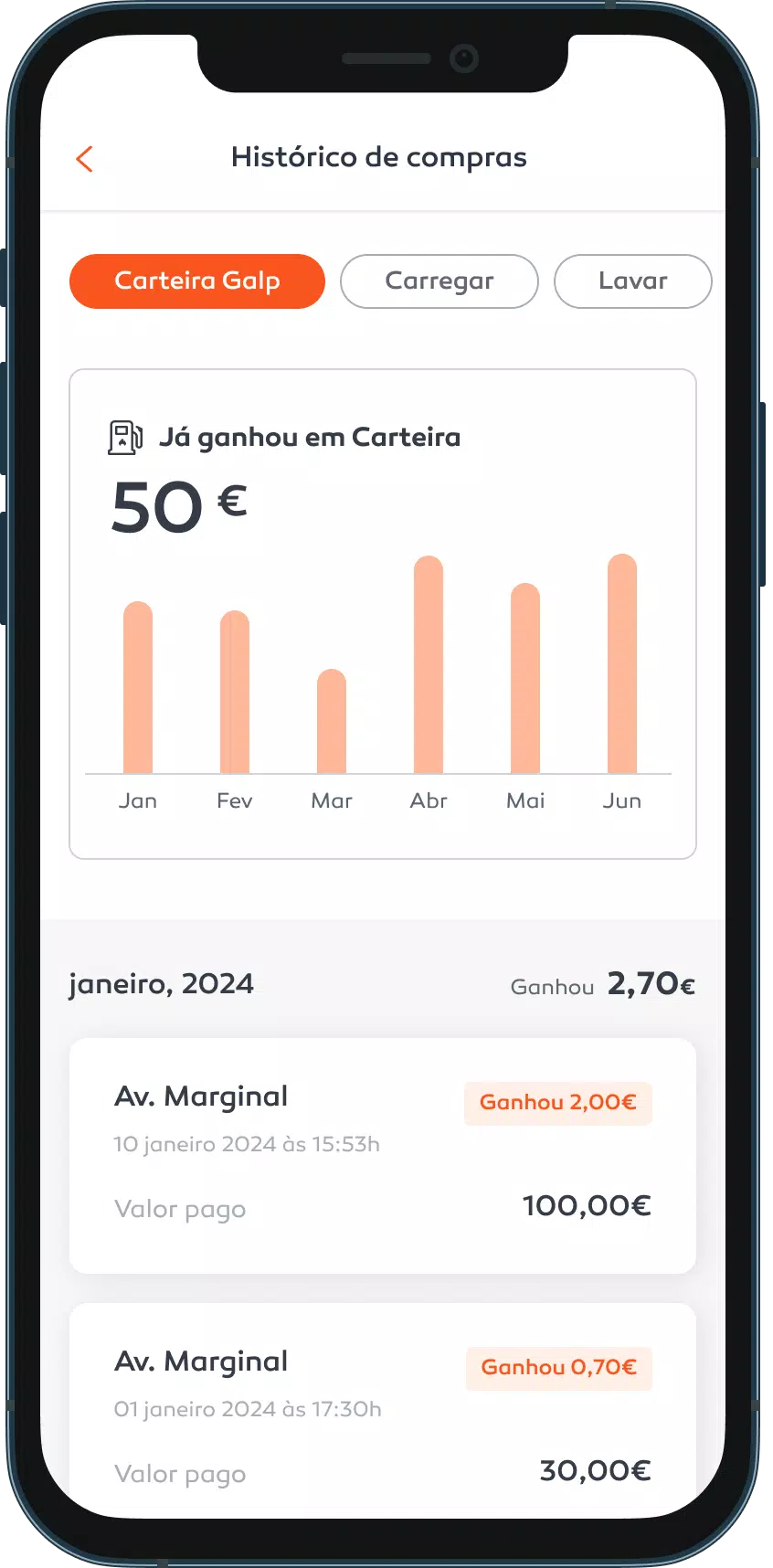Click the Histórico de compras title
Viewport: 773px width, 1568px height.
point(379,156)
